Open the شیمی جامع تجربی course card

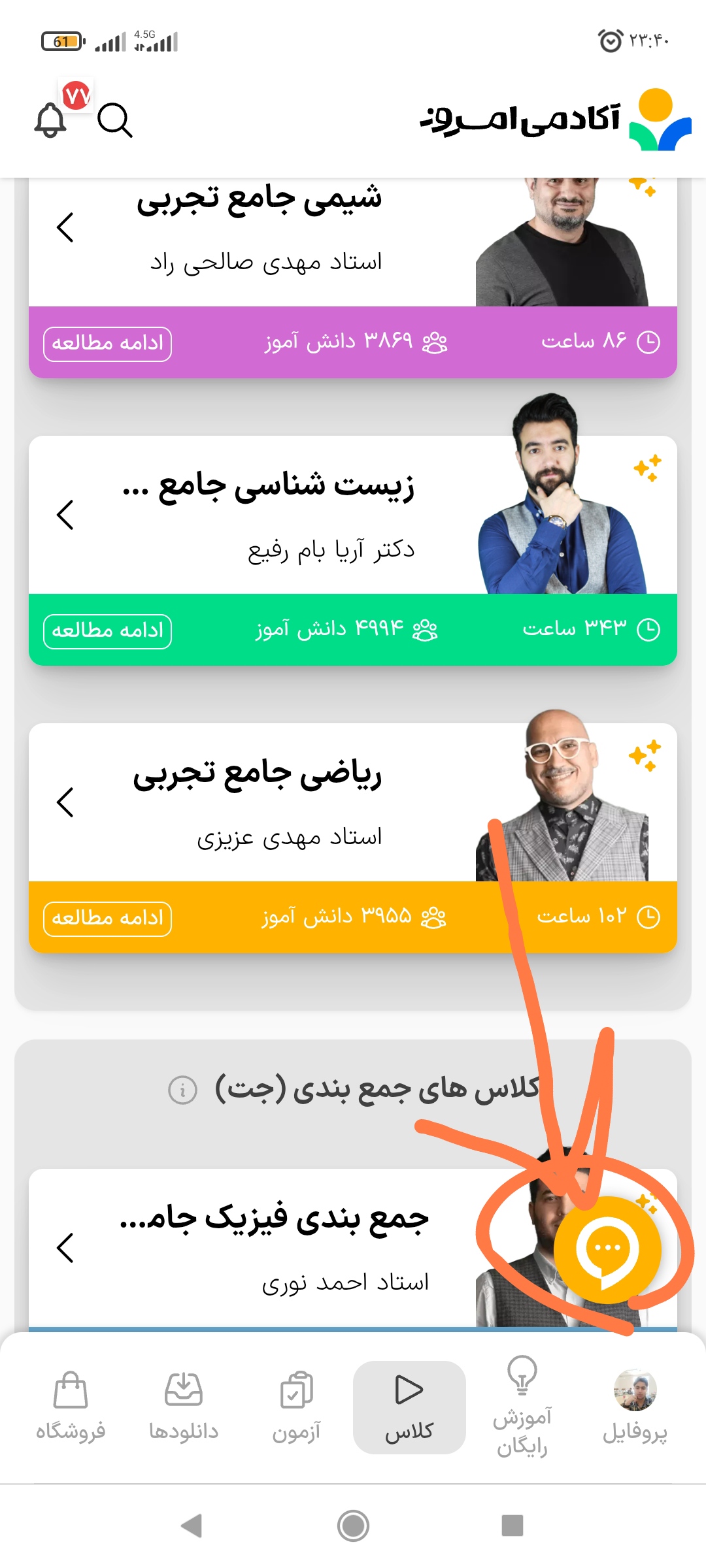261,229
